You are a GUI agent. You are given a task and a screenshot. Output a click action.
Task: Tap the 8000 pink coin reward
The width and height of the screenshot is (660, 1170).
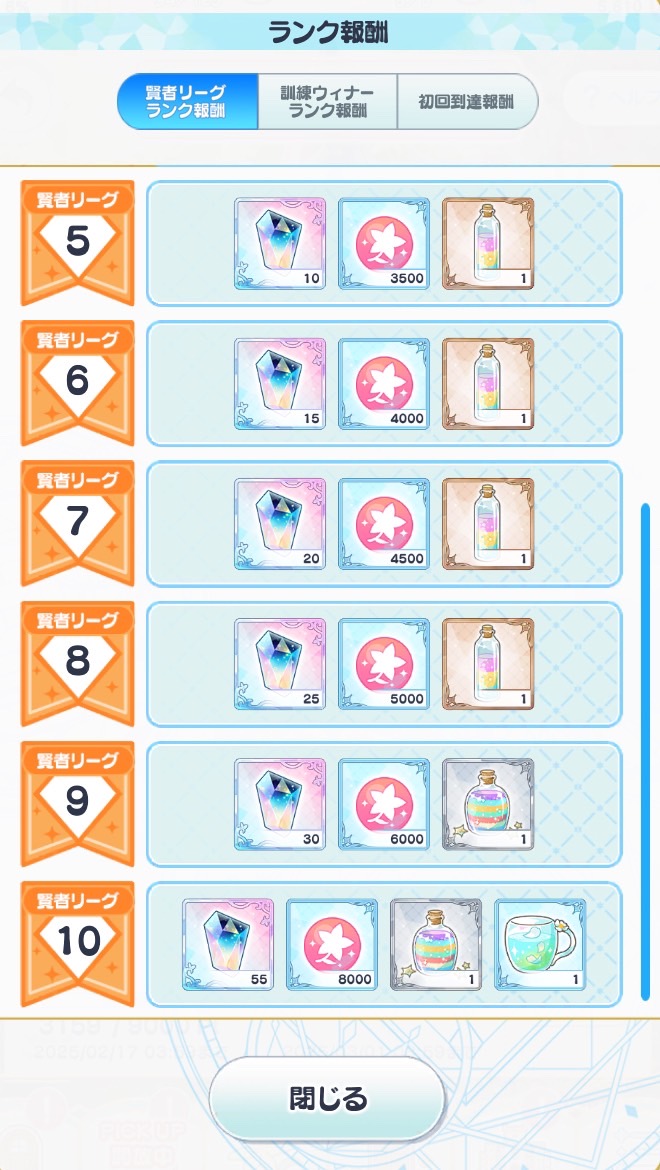(332, 945)
